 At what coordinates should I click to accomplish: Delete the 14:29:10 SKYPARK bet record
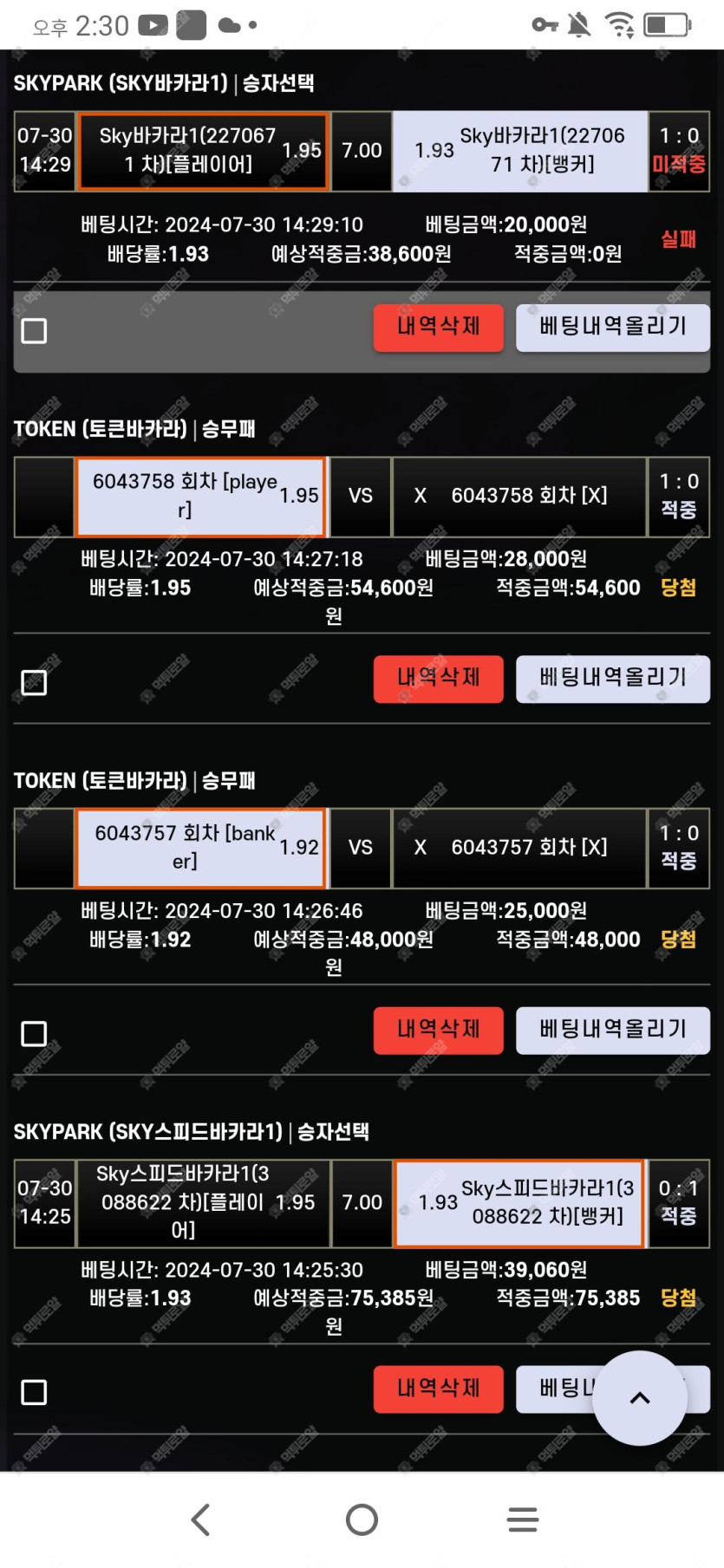(x=438, y=327)
